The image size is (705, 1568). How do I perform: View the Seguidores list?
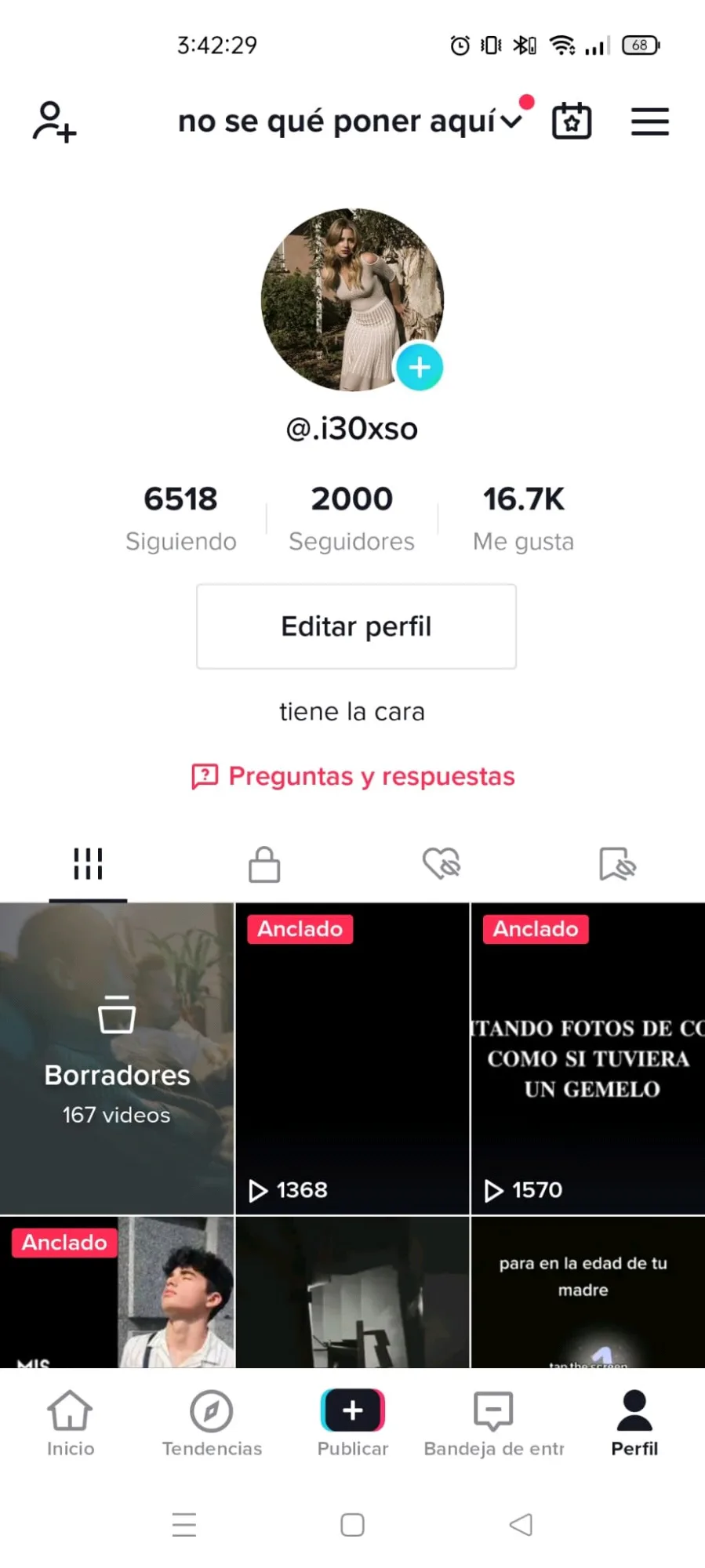point(351,517)
